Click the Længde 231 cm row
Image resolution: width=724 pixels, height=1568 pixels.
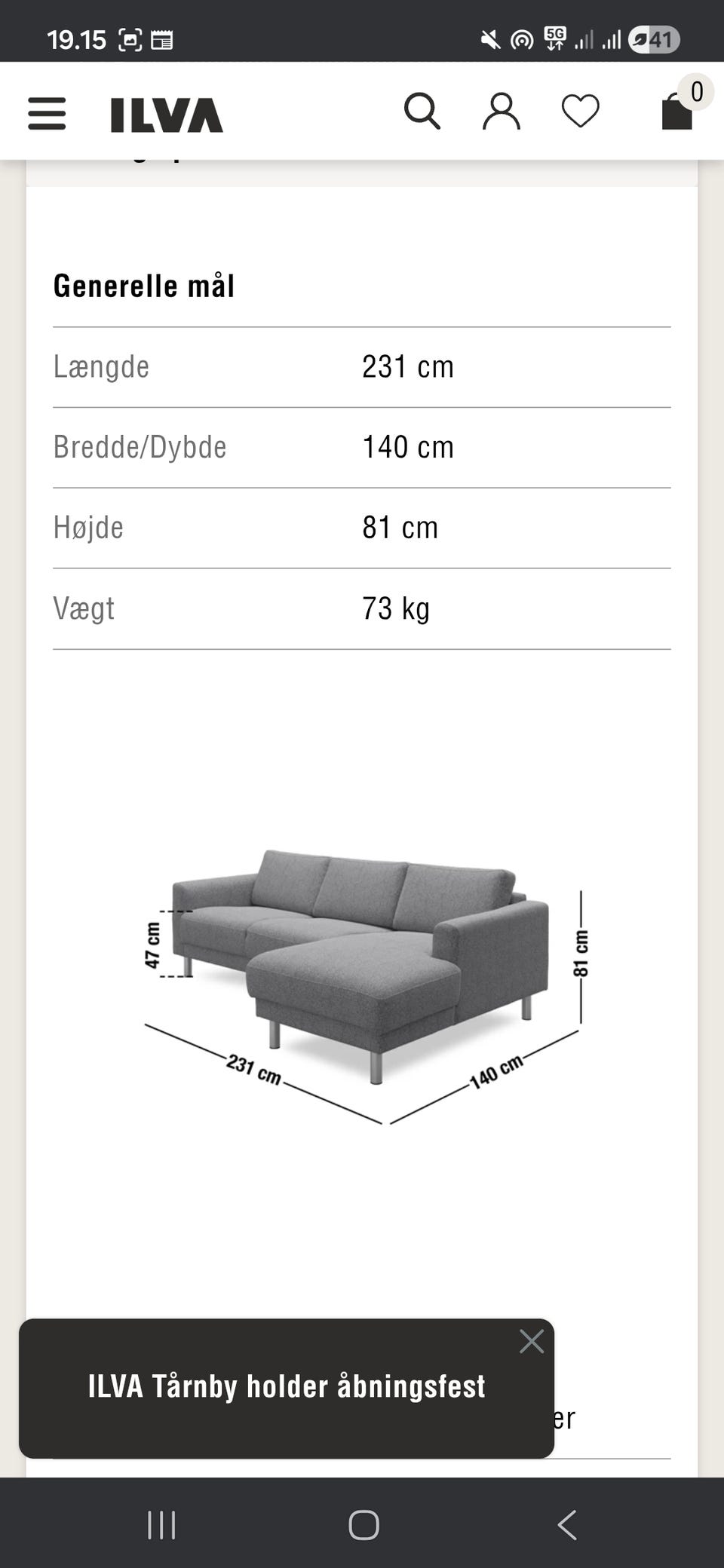pos(362,367)
